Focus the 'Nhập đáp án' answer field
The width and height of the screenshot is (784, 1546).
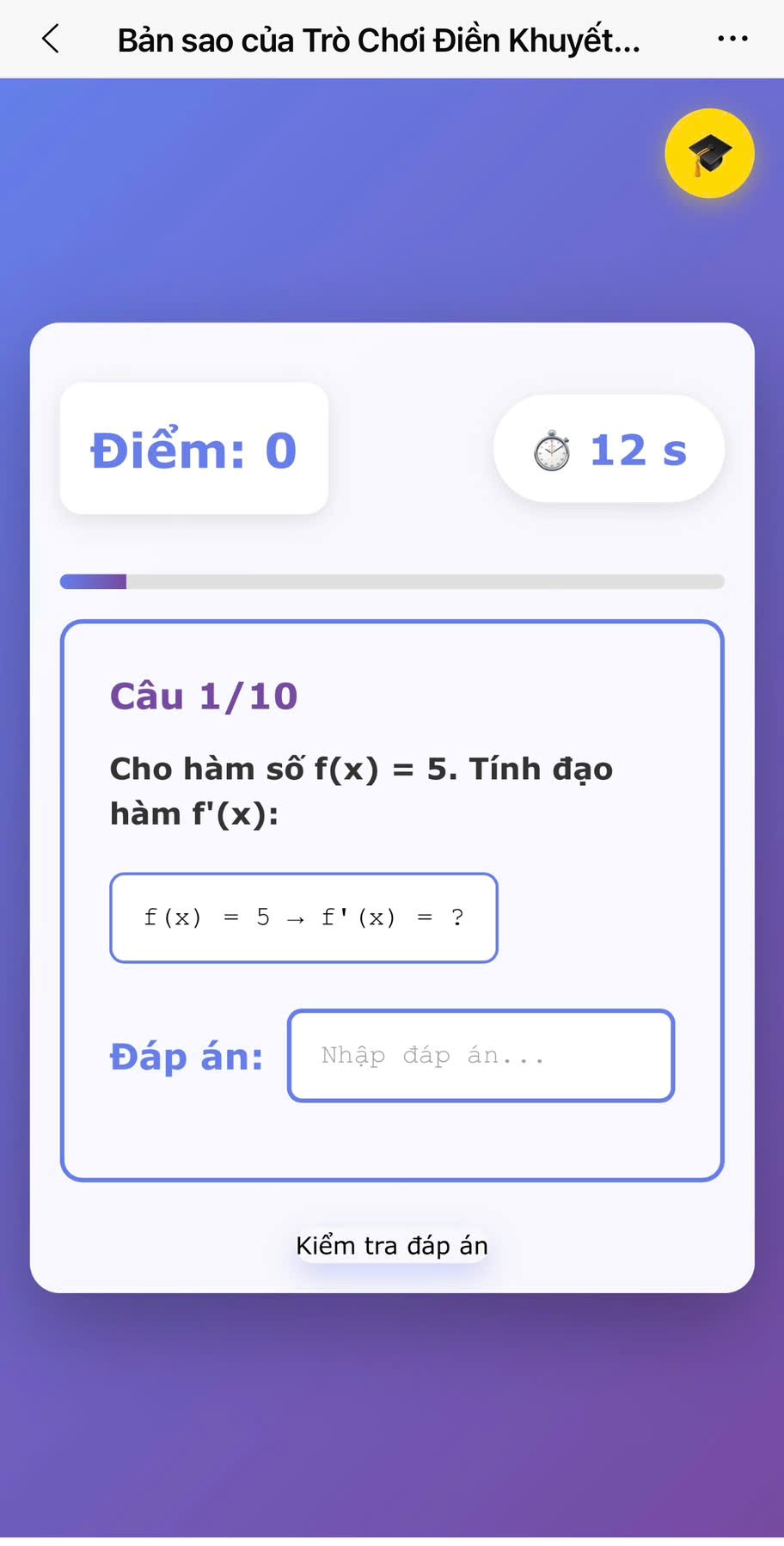481,1055
